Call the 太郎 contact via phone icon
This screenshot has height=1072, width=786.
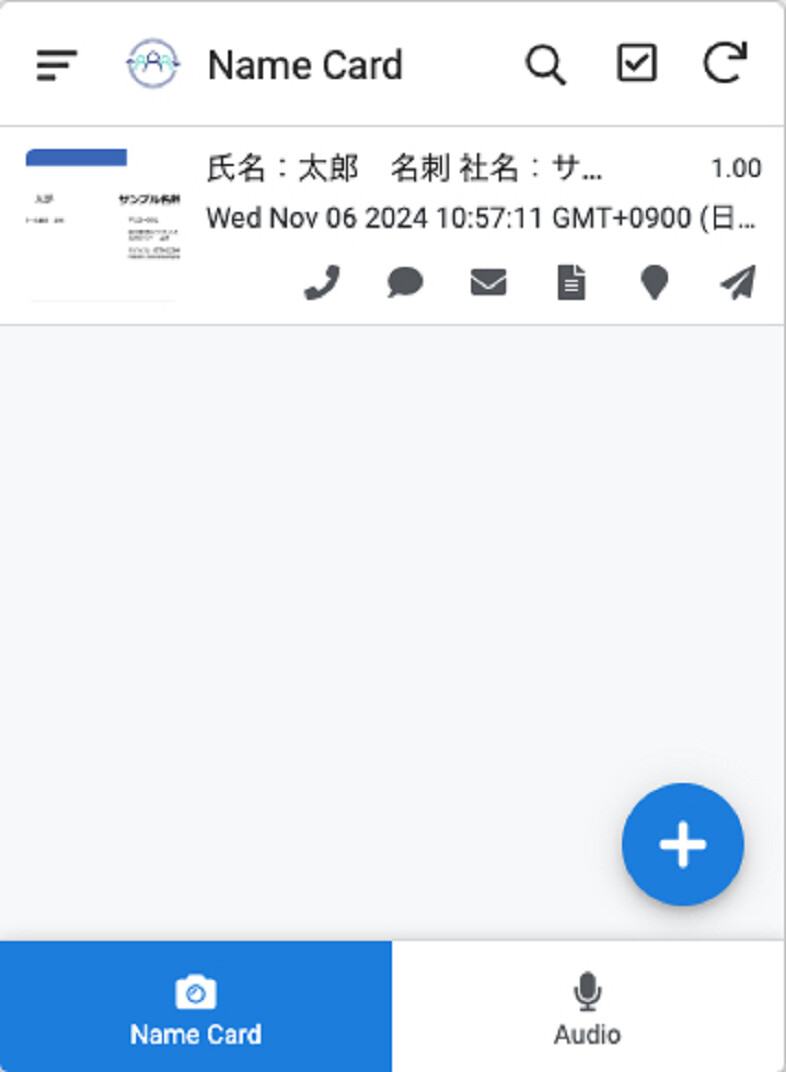(x=322, y=284)
